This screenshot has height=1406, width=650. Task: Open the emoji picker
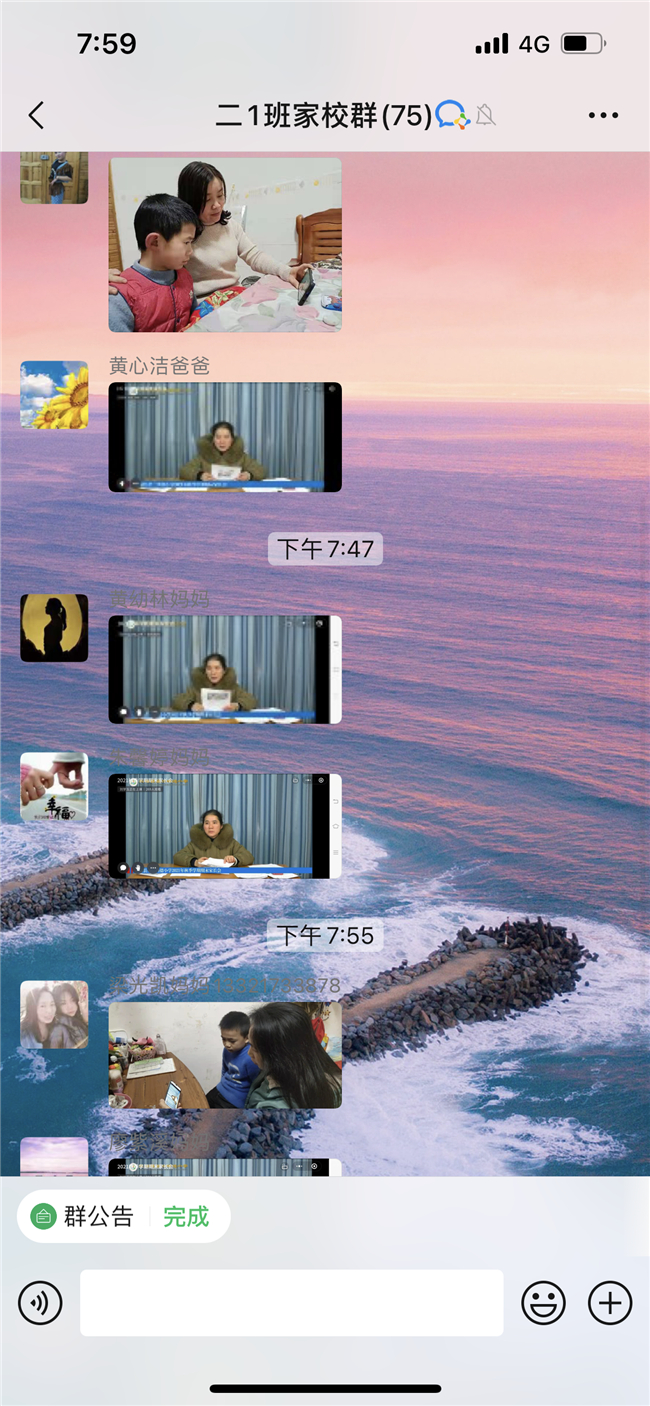543,1303
